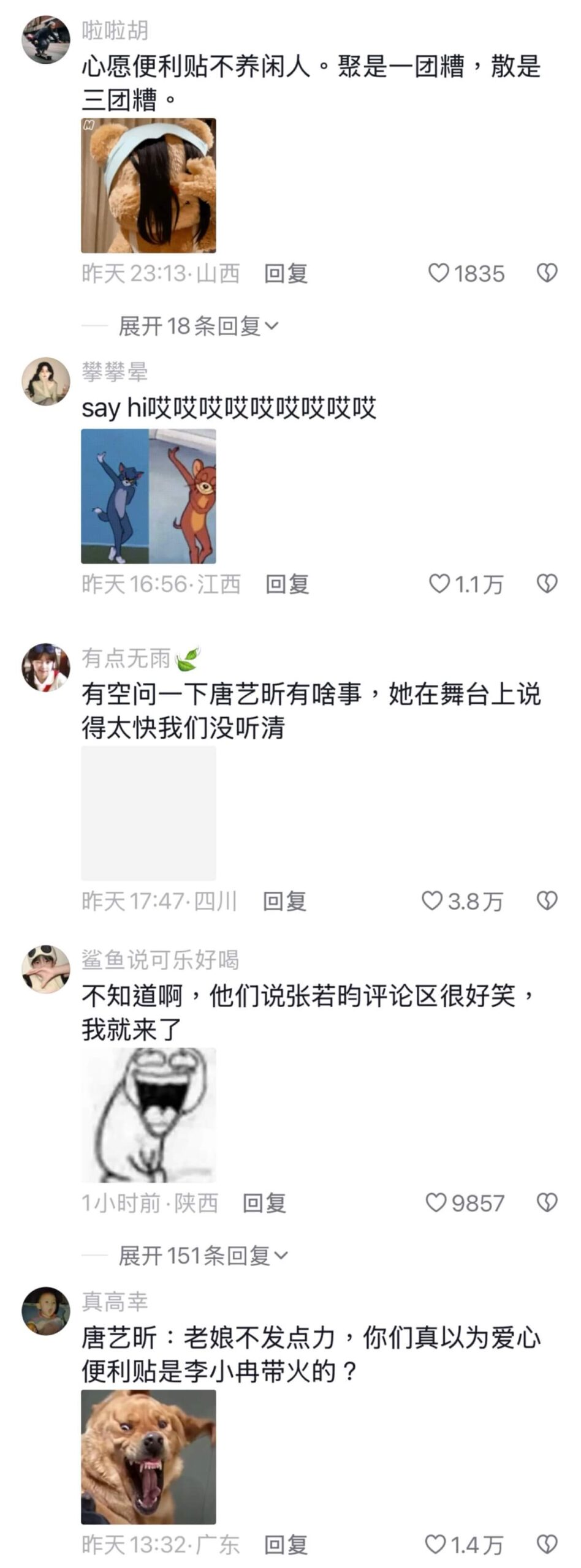Expand the 18 replies under 啦啦胡's comment
This screenshot has height=1568, width=581.
197,326
